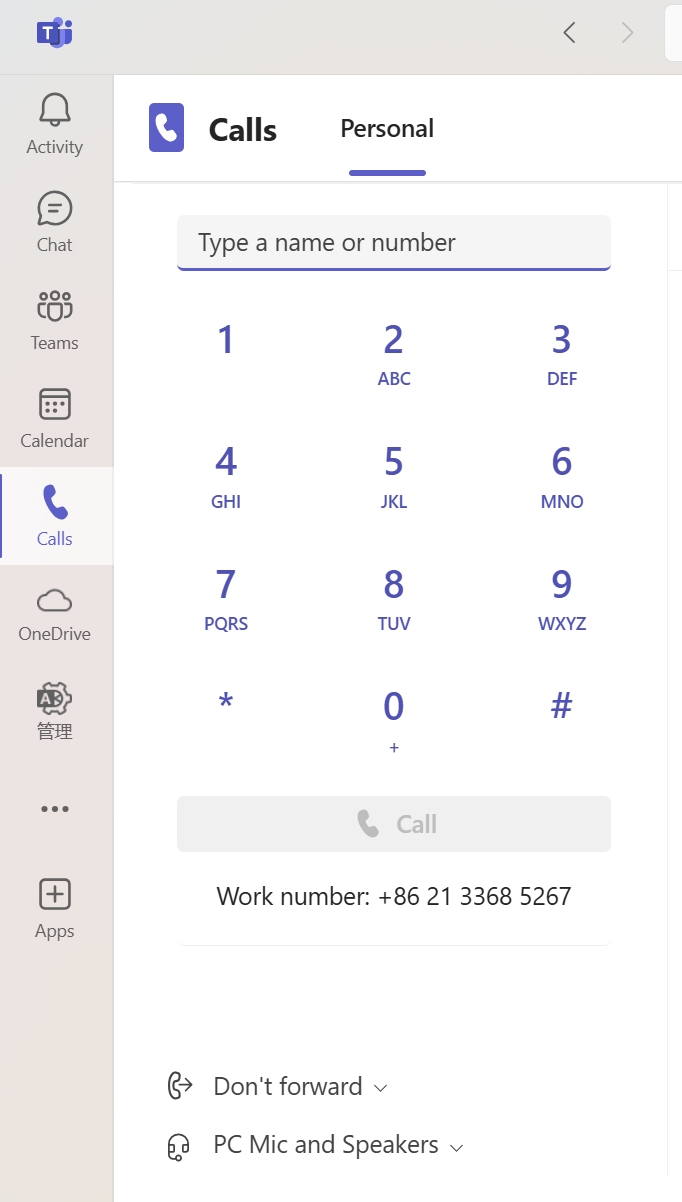
Task: Tap the name or number field
Action: 394,243
